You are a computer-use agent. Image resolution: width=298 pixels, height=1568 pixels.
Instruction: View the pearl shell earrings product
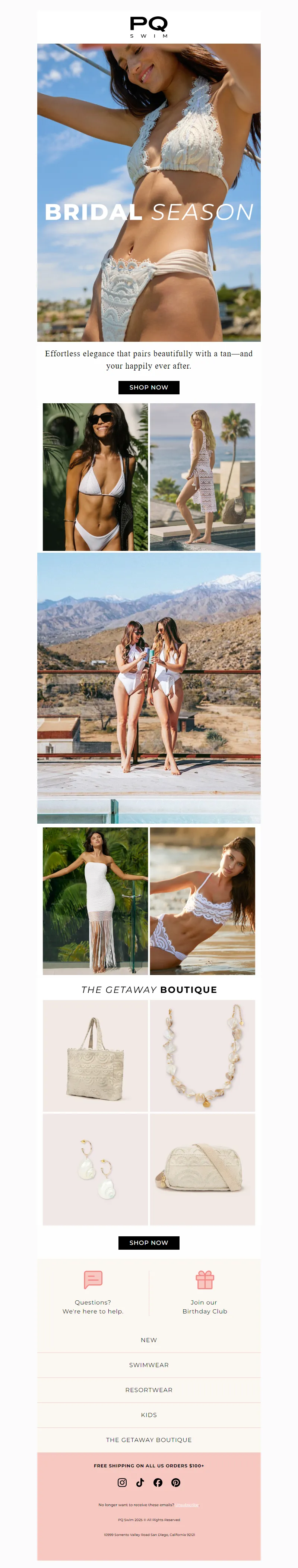coord(95,1169)
